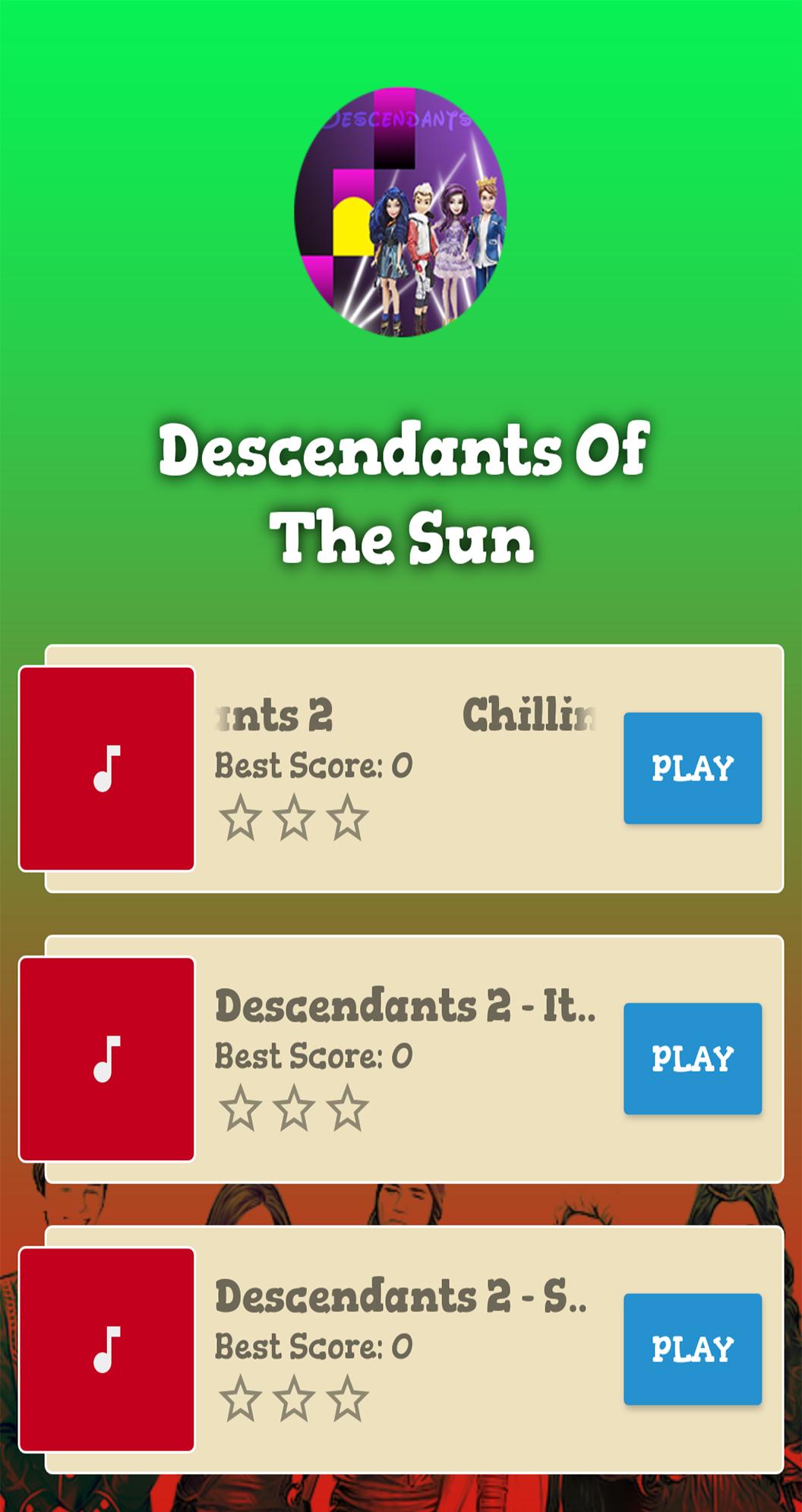Play the song starting Descendants 2 - It..
802x1512 pixels.
(x=692, y=1058)
